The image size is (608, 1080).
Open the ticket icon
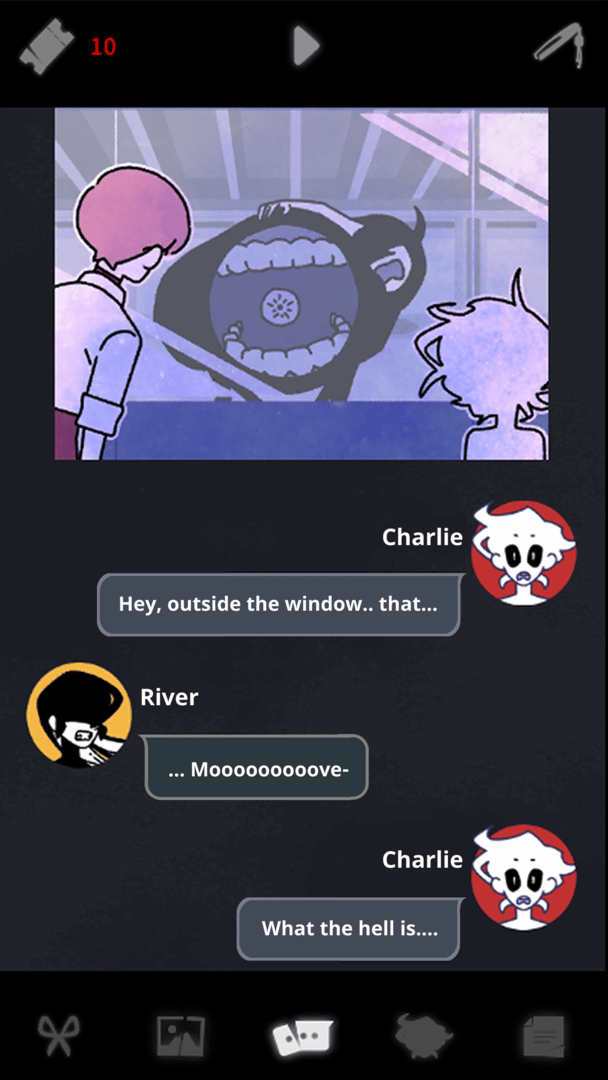(47, 47)
